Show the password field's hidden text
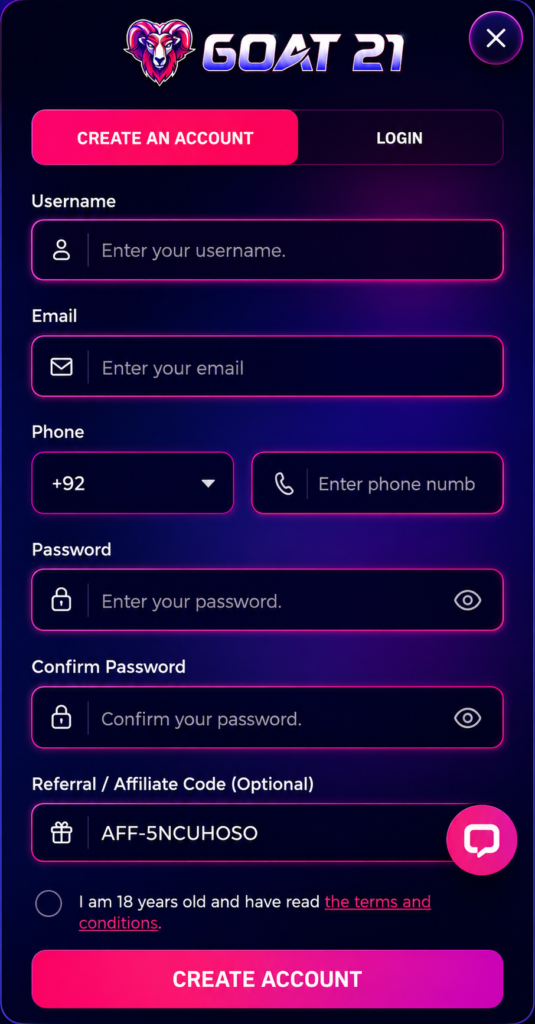The height and width of the screenshot is (1024, 535). click(x=468, y=600)
